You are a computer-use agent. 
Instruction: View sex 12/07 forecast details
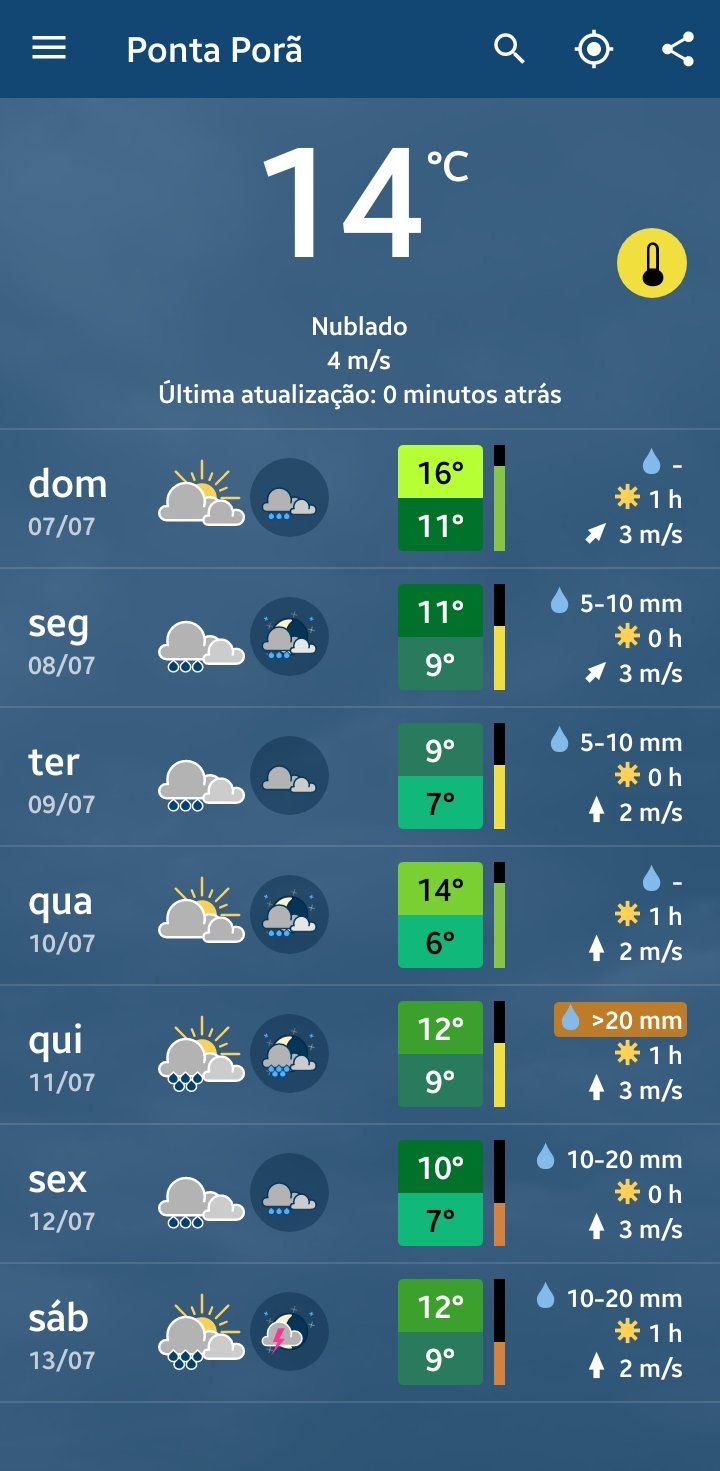click(360, 1194)
